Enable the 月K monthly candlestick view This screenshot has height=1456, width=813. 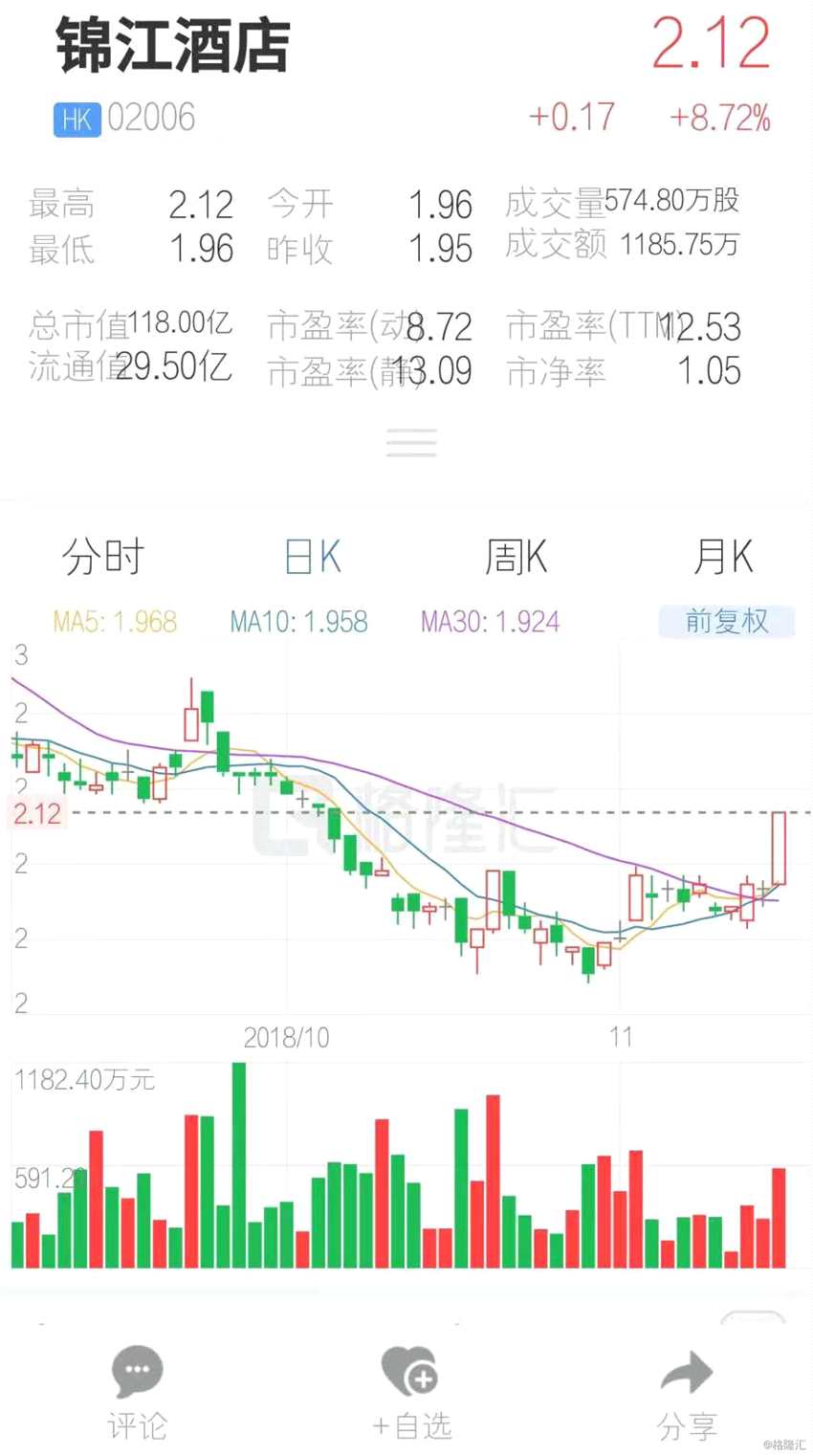(x=724, y=556)
